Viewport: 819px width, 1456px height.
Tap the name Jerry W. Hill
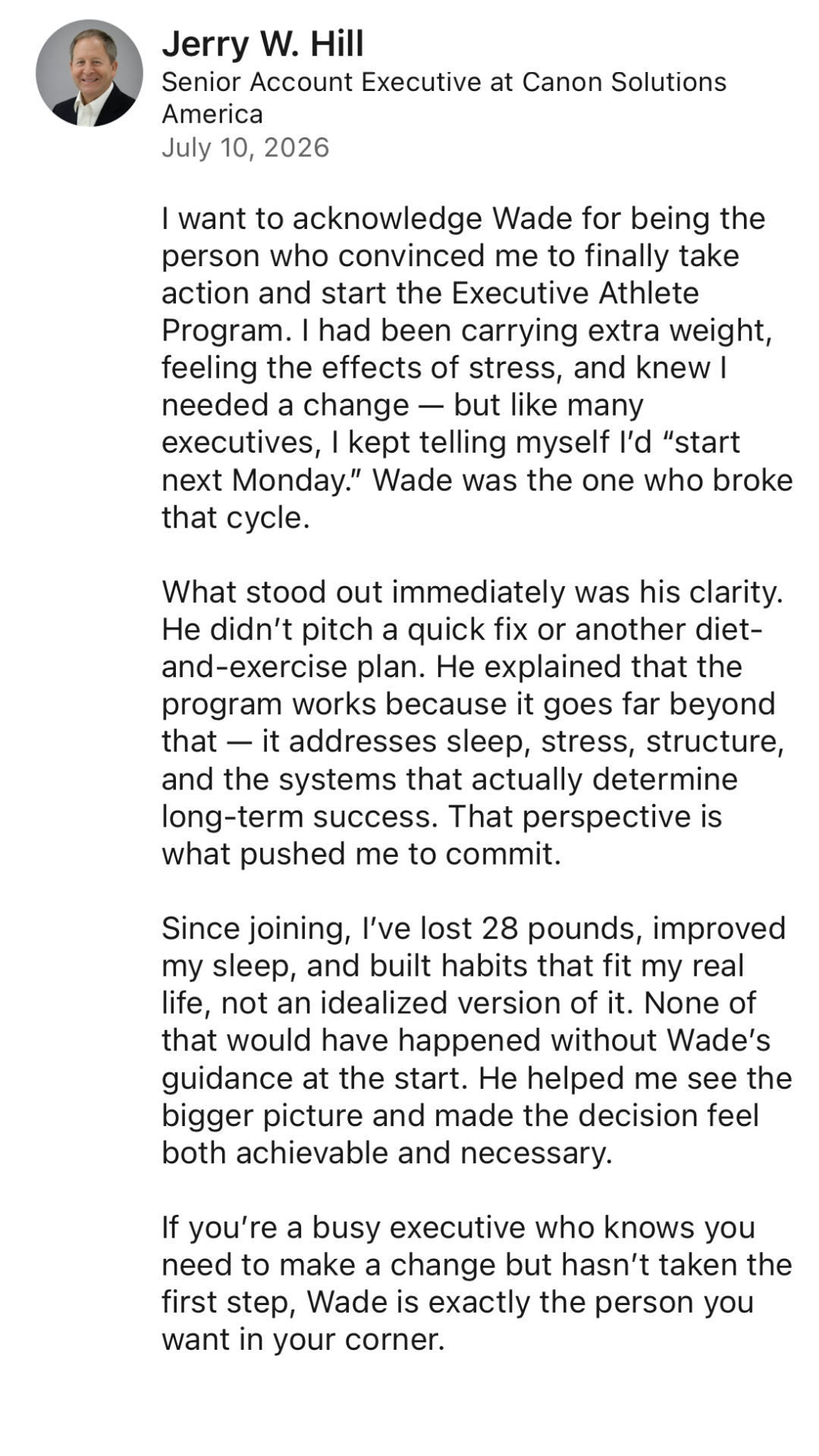(x=262, y=44)
